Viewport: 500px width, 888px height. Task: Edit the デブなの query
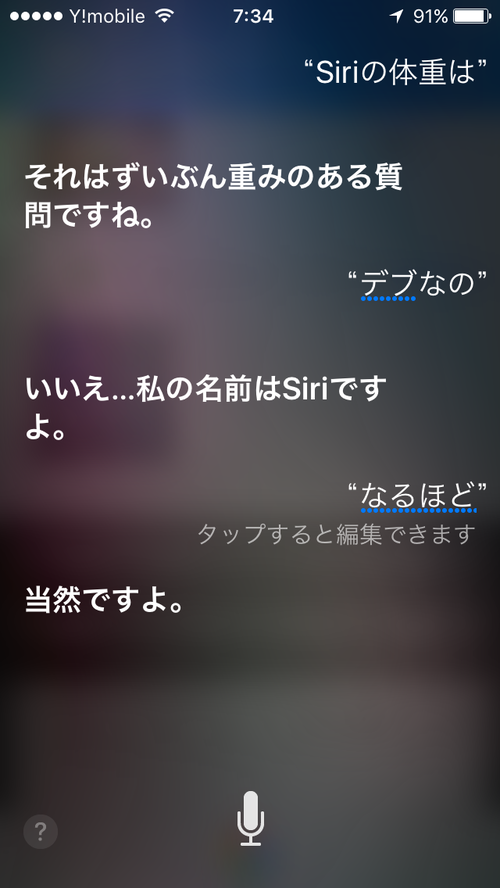pos(418,282)
